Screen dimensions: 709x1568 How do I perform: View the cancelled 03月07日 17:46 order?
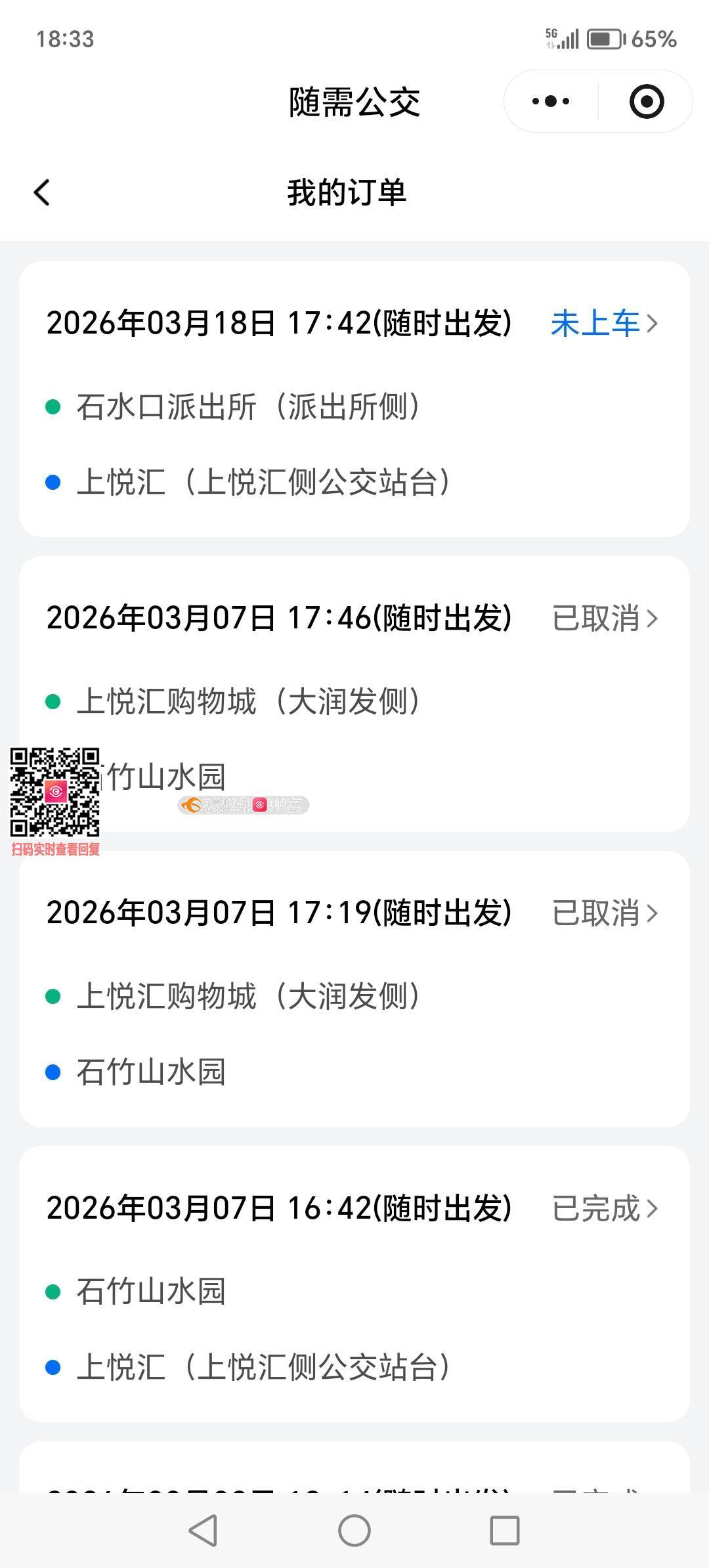point(604,619)
